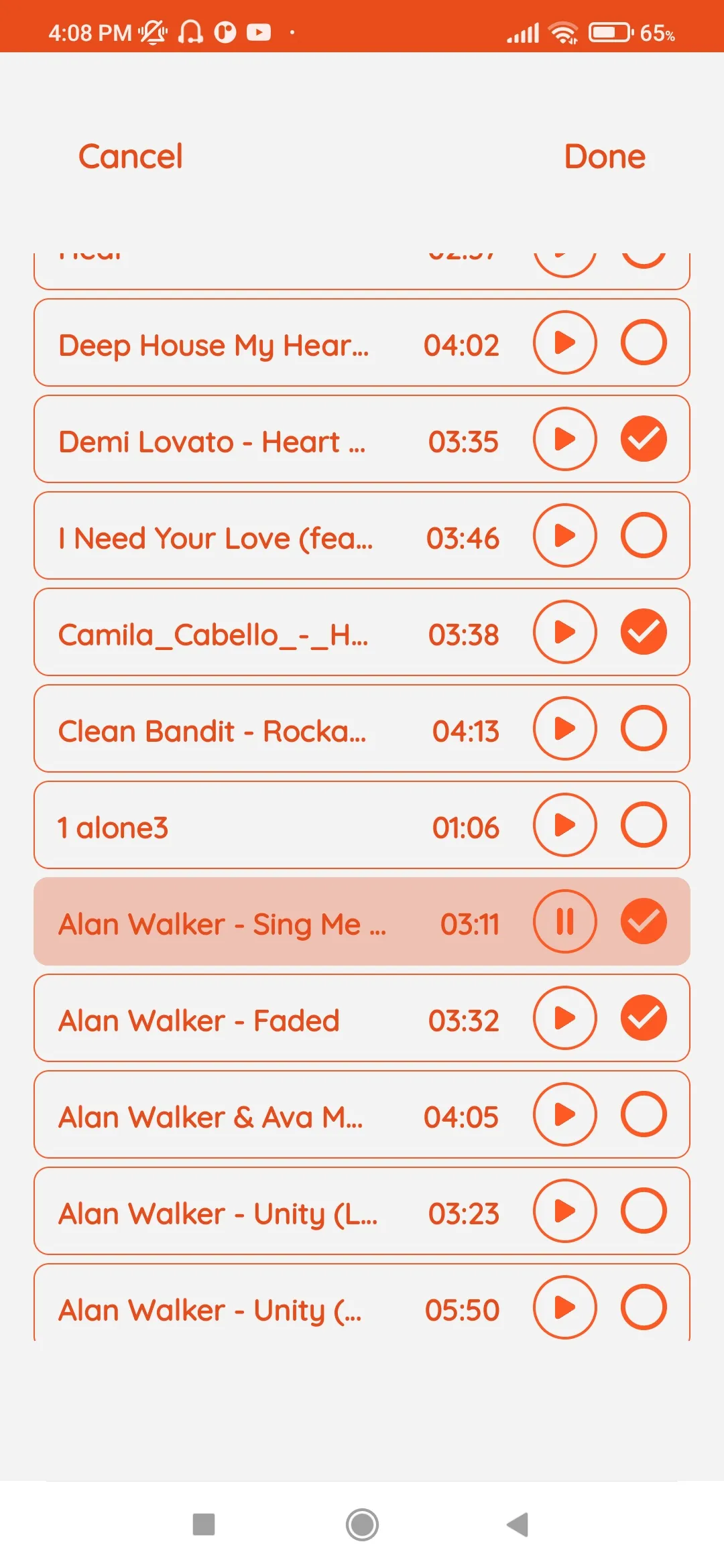Select the I Need Your Love checkbox
This screenshot has width=724, height=1568.
(643, 536)
